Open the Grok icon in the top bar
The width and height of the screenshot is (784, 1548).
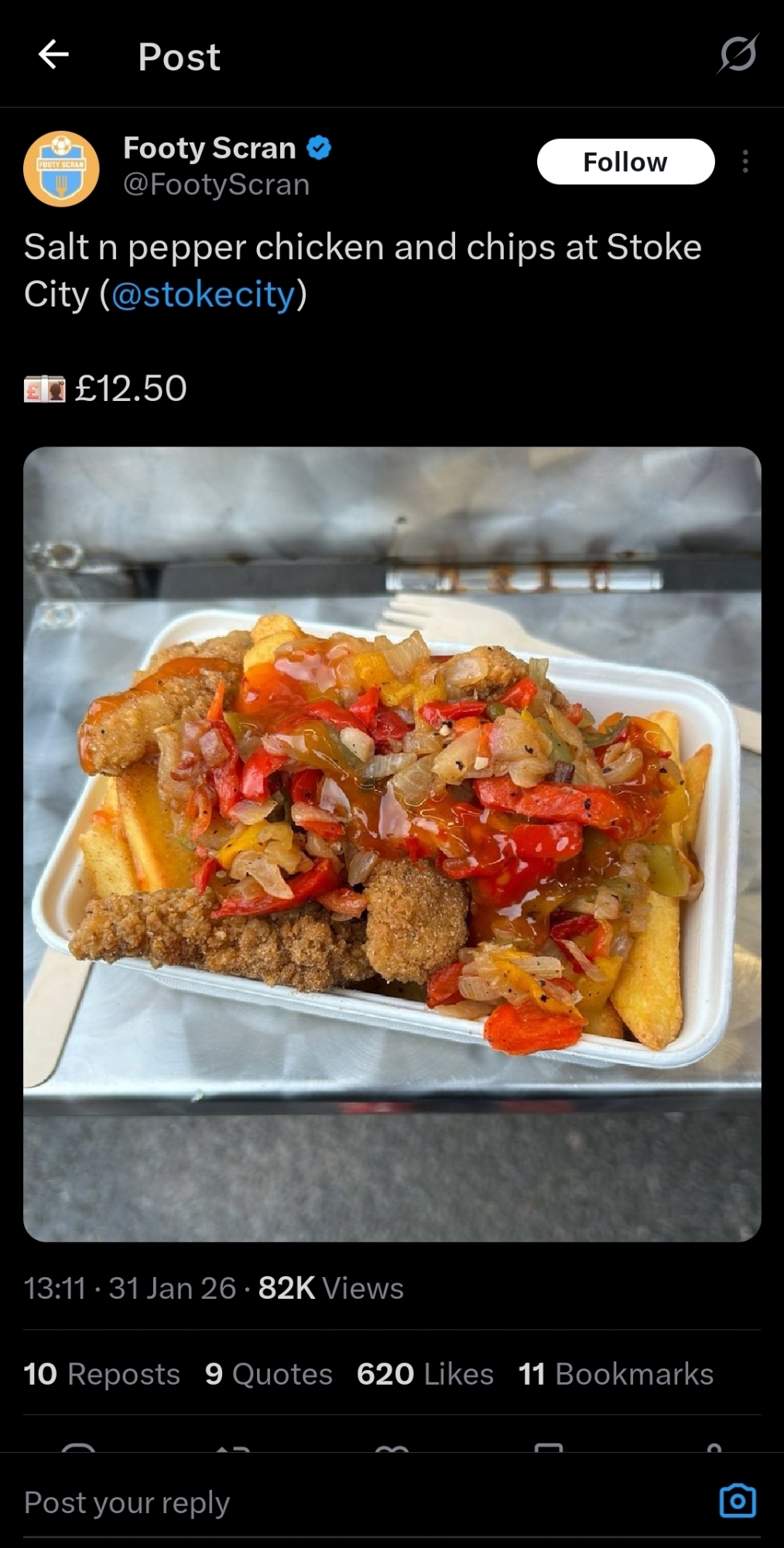point(738,55)
